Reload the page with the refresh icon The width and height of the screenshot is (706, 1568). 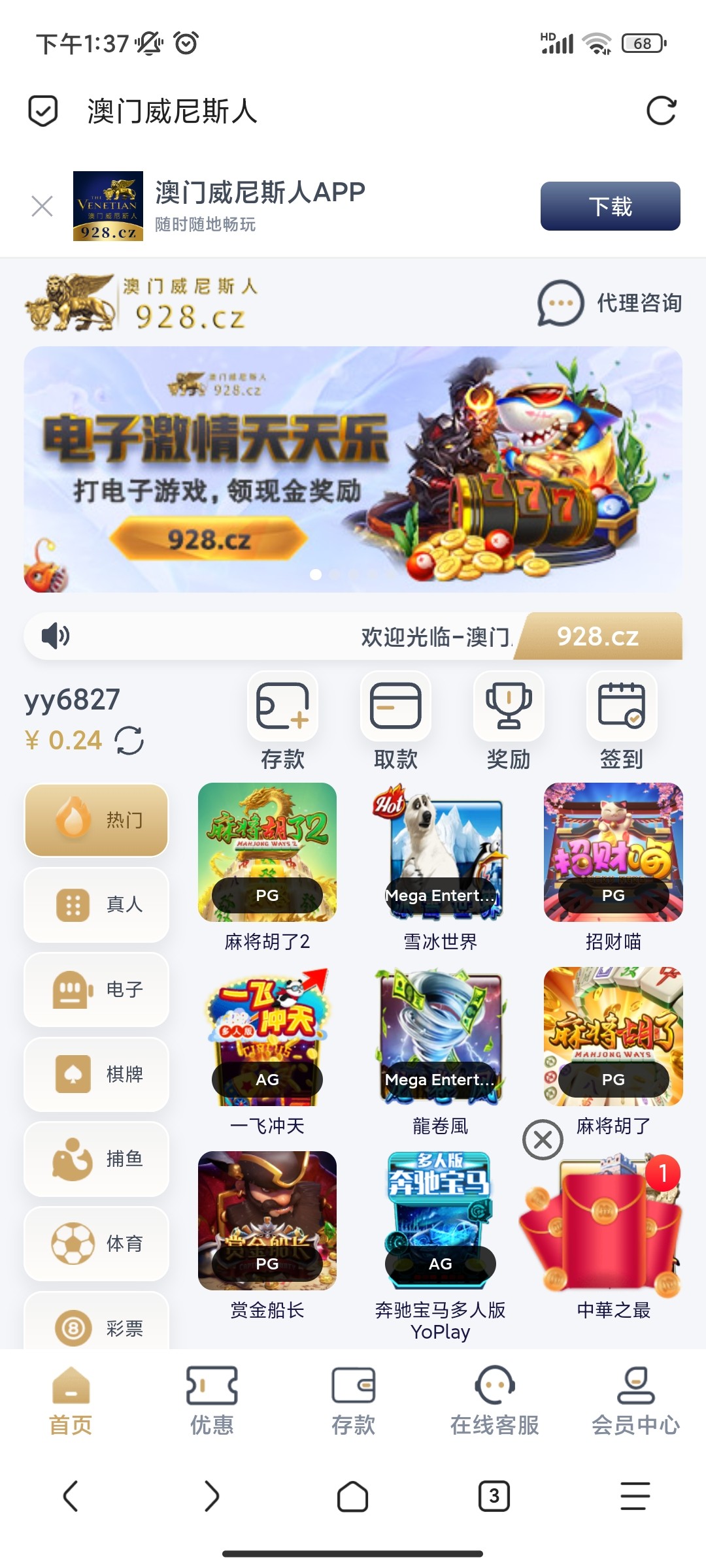(x=661, y=111)
